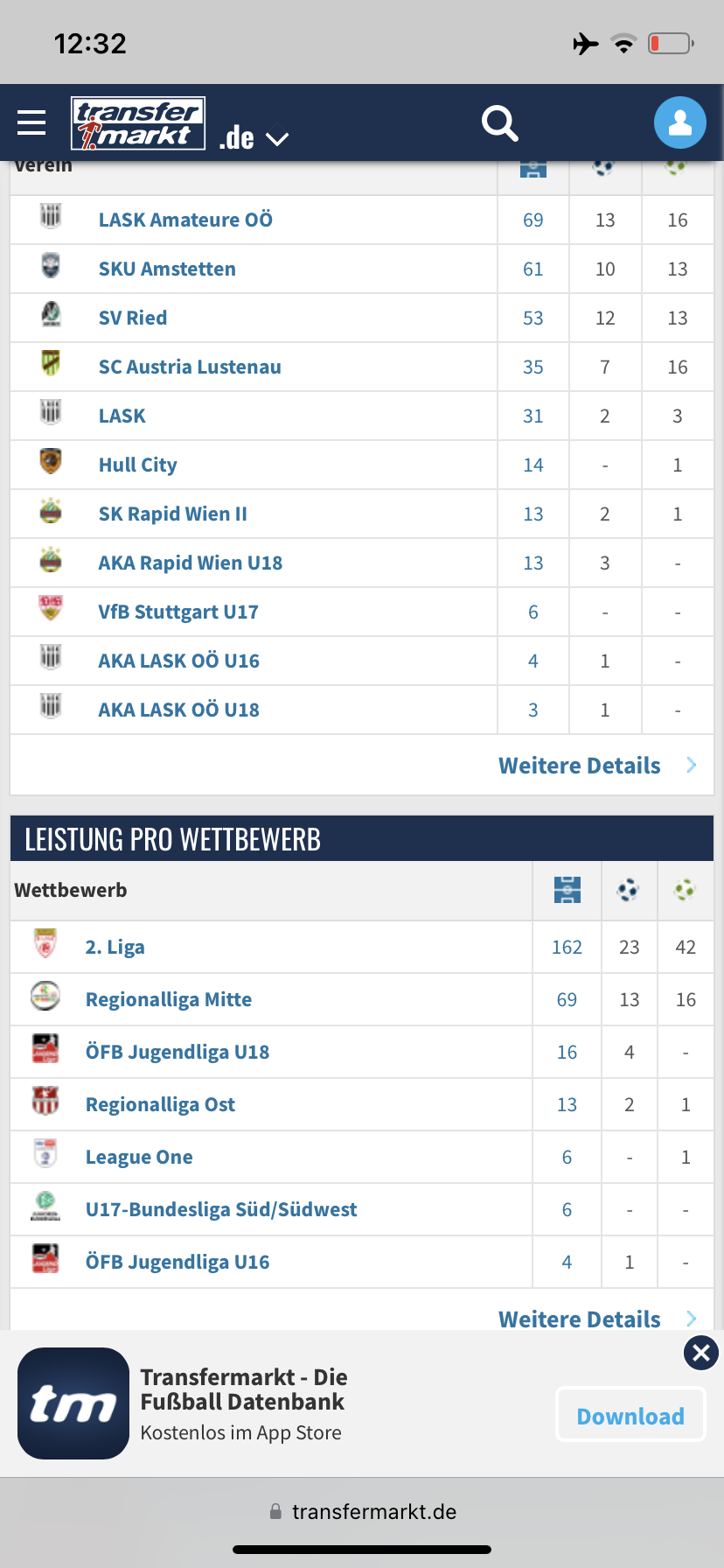Open the user profile icon
The image size is (724, 1568).
click(x=679, y=122)
